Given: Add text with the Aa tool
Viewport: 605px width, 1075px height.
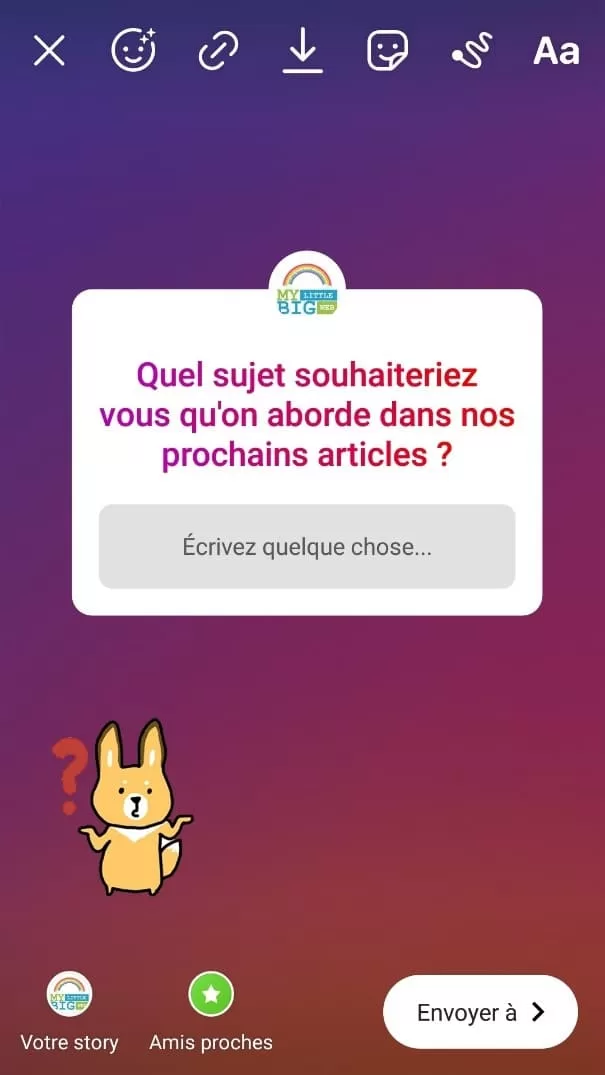Looking at the screenshot, I should click(556, 50).
